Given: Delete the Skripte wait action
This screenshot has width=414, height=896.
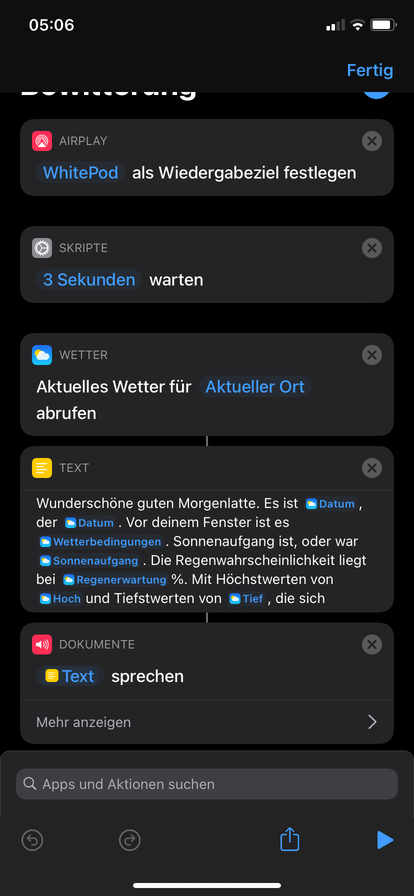Looking at the screenshot, I should [x=372, y=247].
